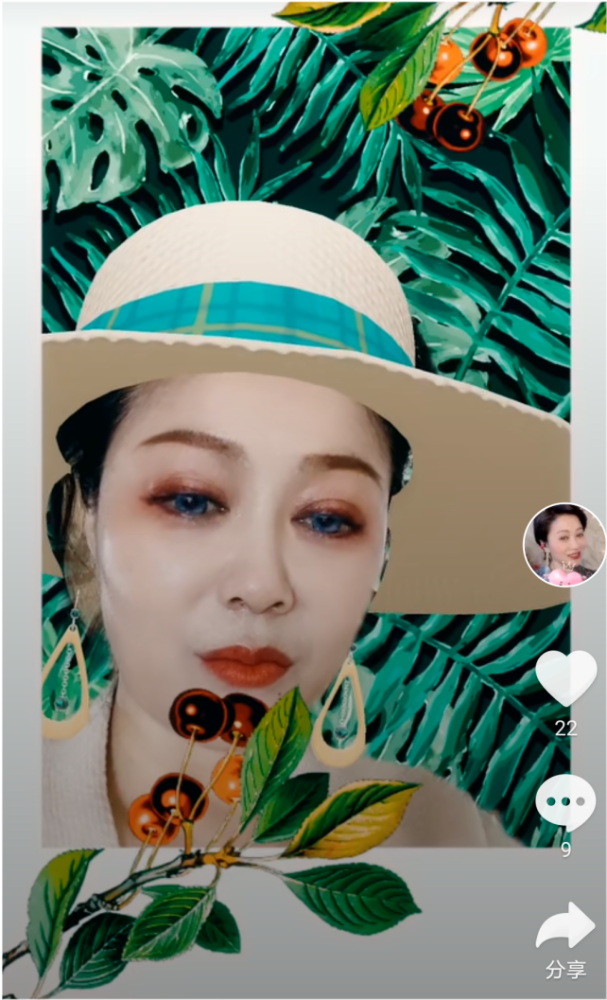Share this video via 分享
Screen dimensions: 607x1000
[565, 927]
